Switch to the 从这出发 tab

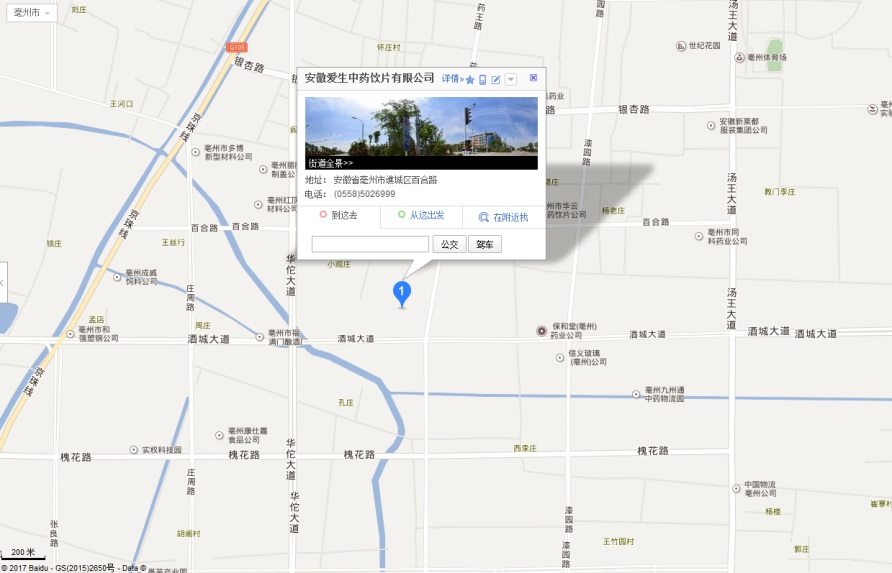pyautogui.click(x=422, y=216)
